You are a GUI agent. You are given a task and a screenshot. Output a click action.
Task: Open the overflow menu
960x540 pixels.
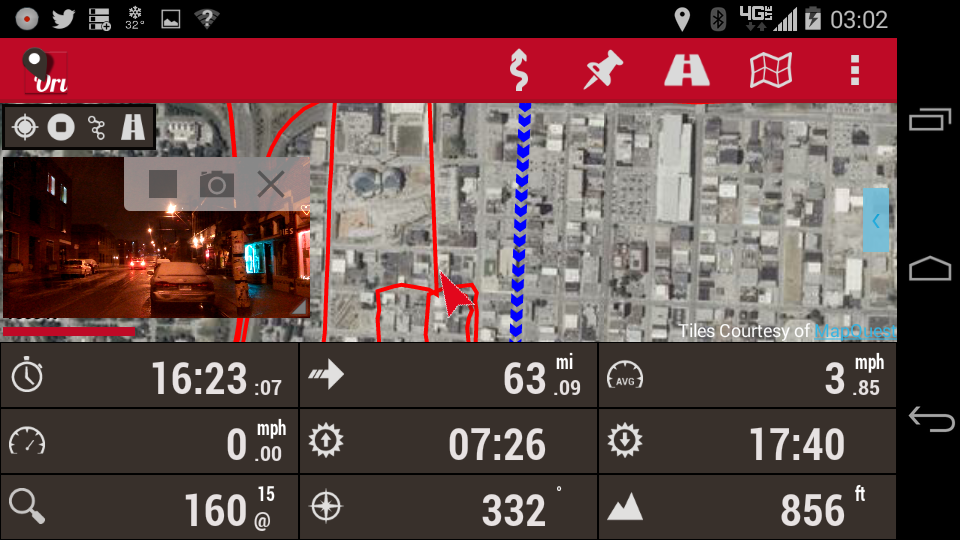tap(854, 70)
